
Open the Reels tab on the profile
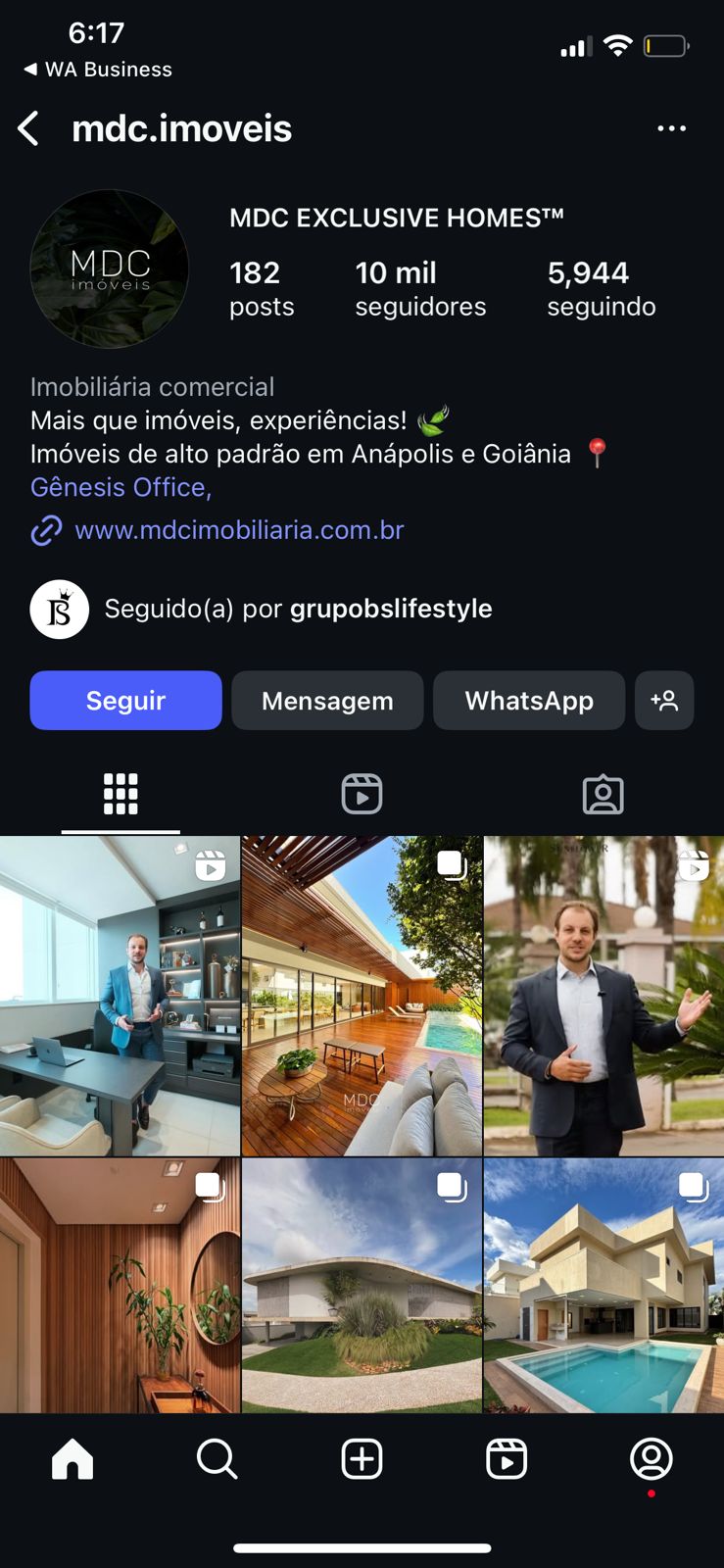coord(362,794)
